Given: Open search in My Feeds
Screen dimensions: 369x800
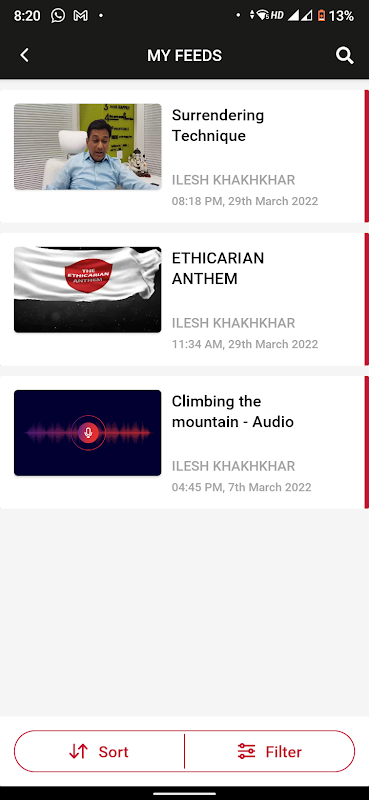Looking at the screenshot, I should tap(345, 55).
